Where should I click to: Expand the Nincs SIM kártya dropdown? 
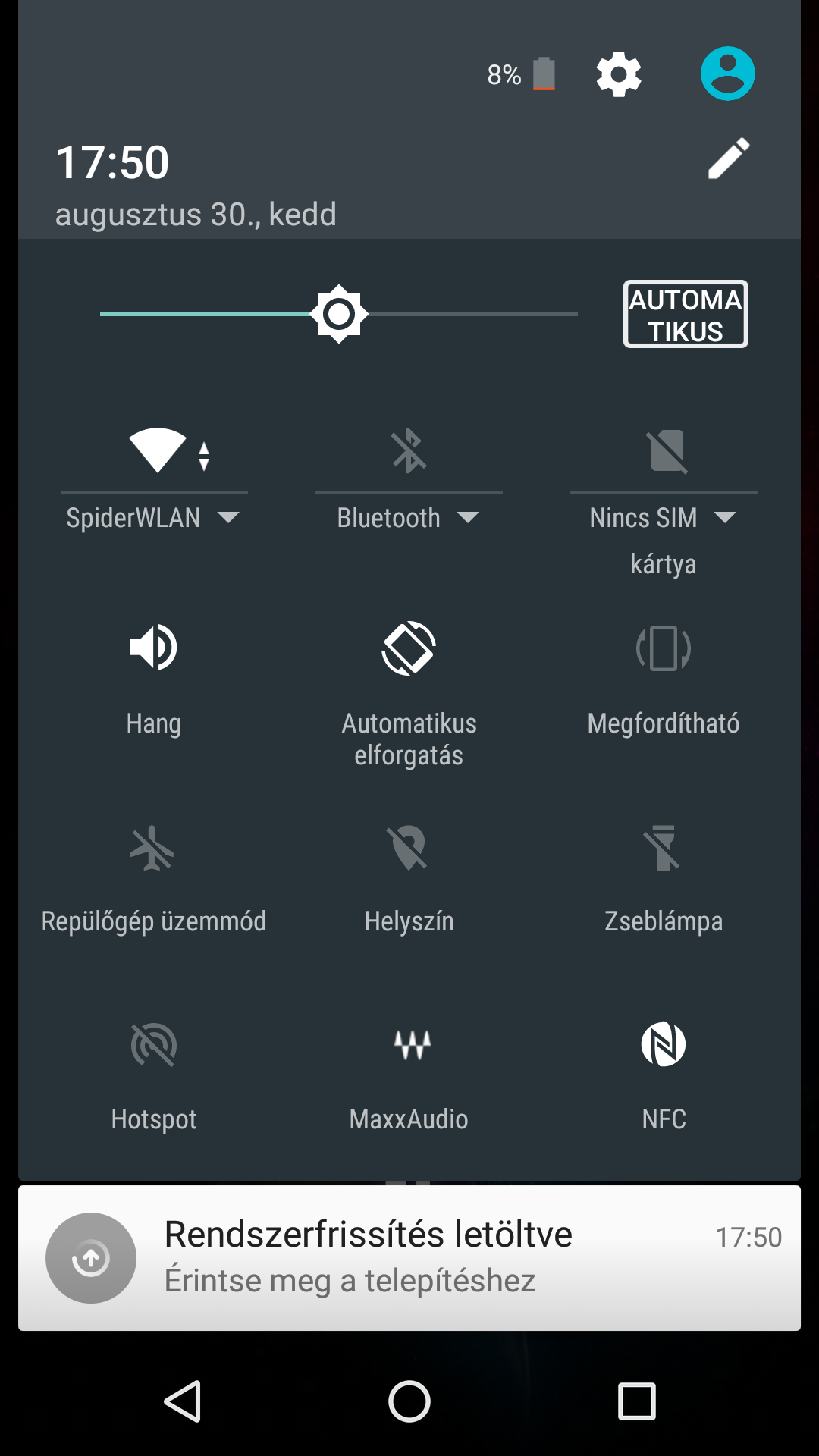point(664,518)
